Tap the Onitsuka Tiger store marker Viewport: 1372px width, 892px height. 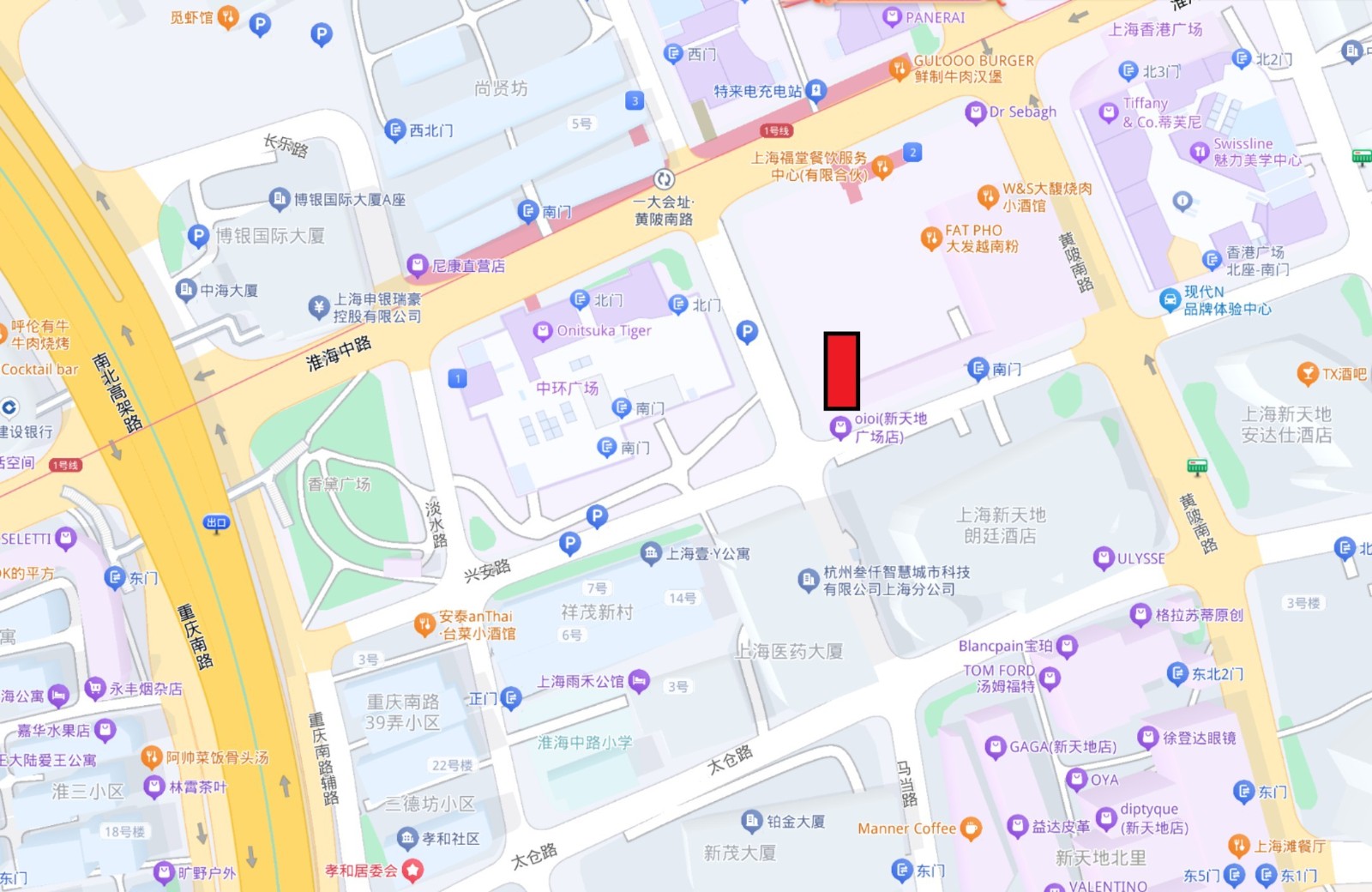(542, 331)
